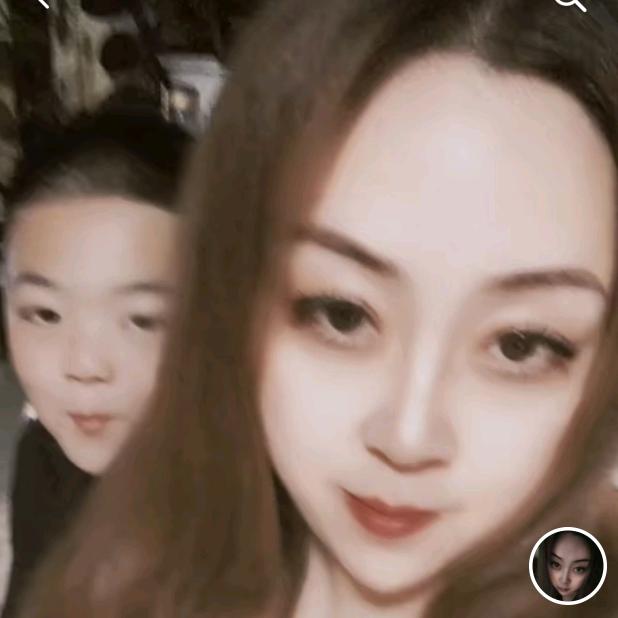Open the circular profile avatar
The width and height of the screenshot is (618, 618).
pos(567,567)
